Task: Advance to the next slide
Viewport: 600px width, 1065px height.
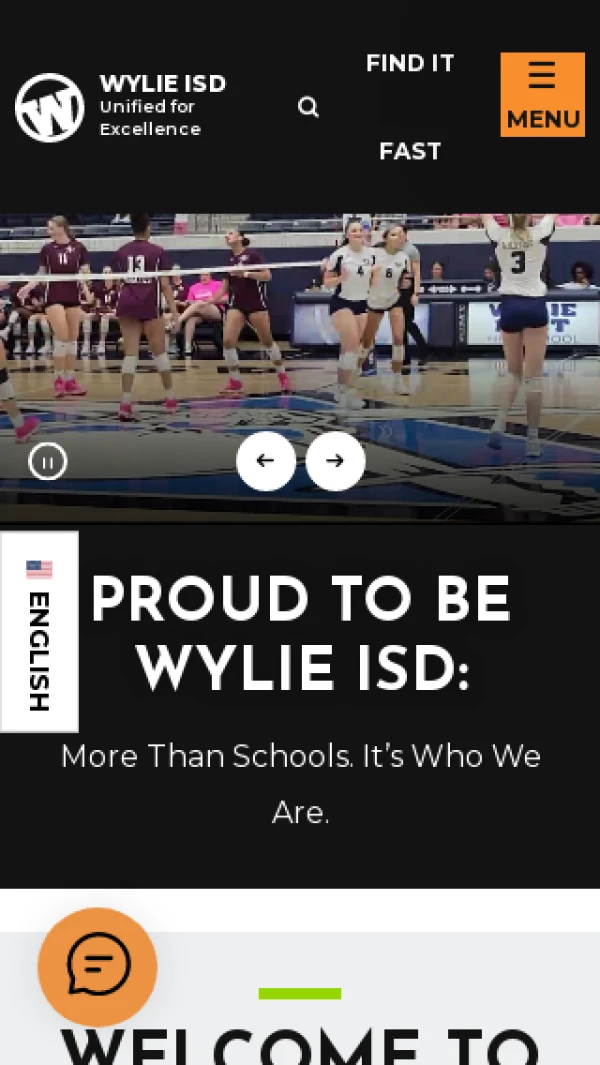Action: [335, 461]
